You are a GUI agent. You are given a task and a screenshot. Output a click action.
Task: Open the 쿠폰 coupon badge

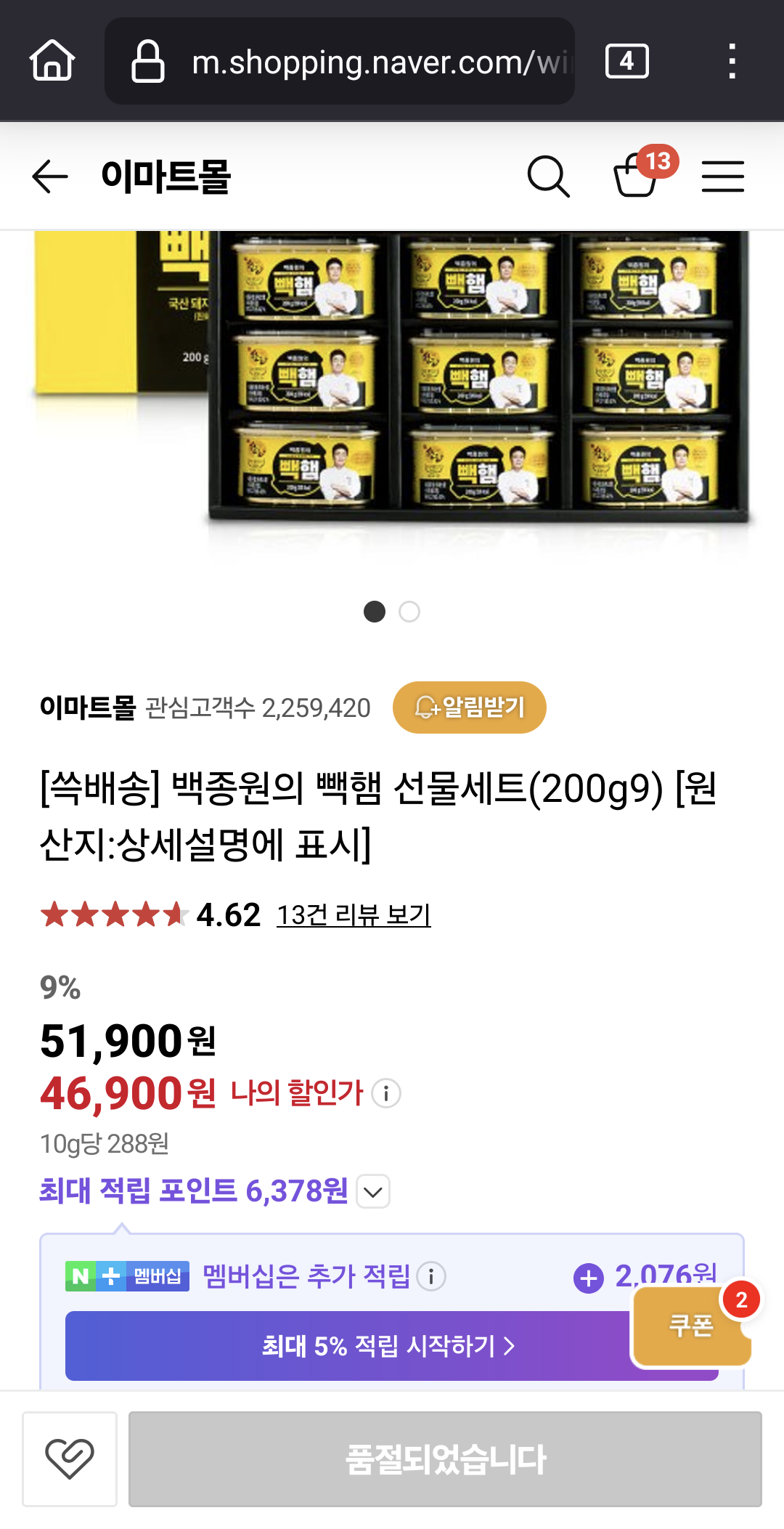tap(691, 1326)
